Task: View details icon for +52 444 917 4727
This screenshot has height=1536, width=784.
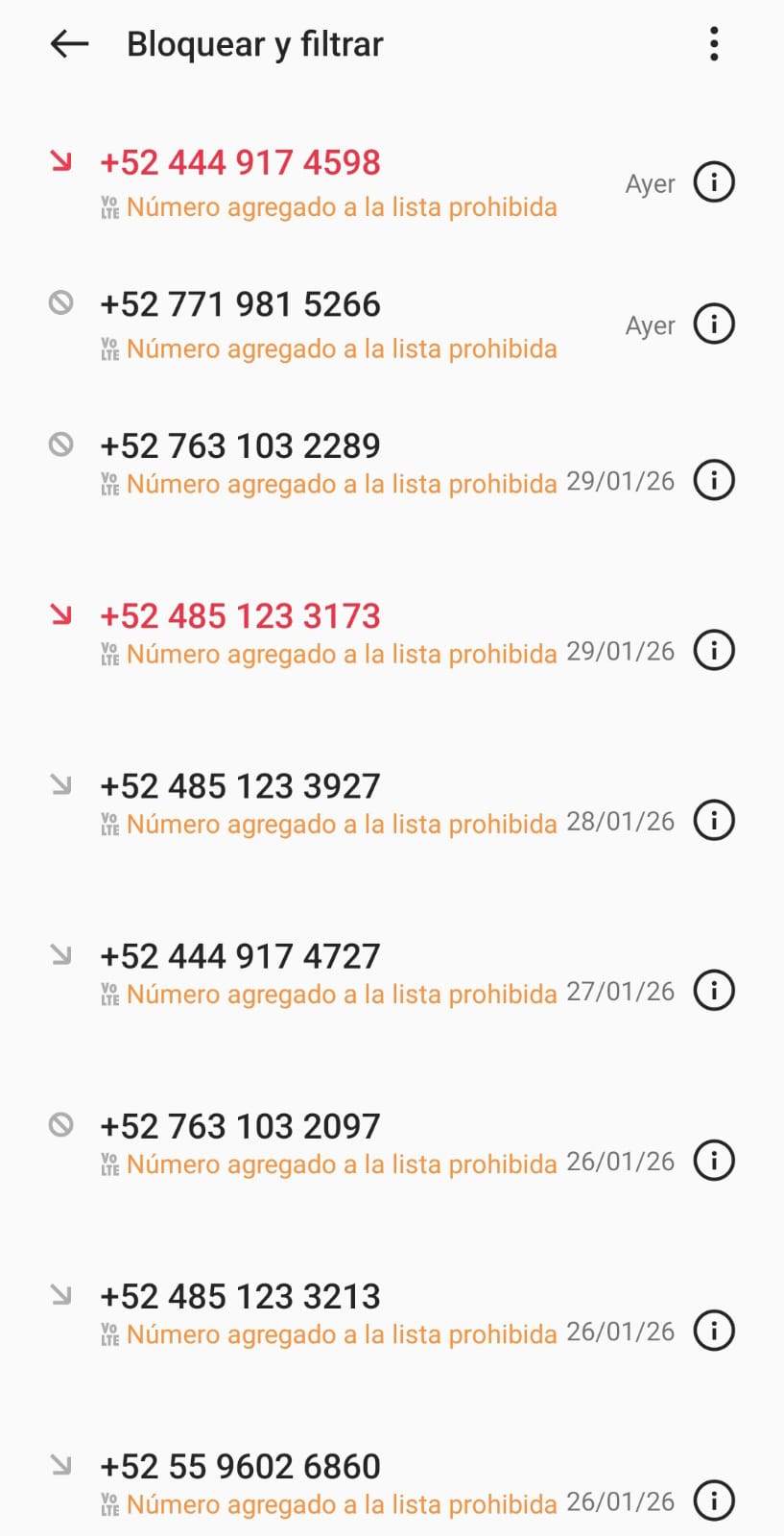Action: (x=714, y=990)
